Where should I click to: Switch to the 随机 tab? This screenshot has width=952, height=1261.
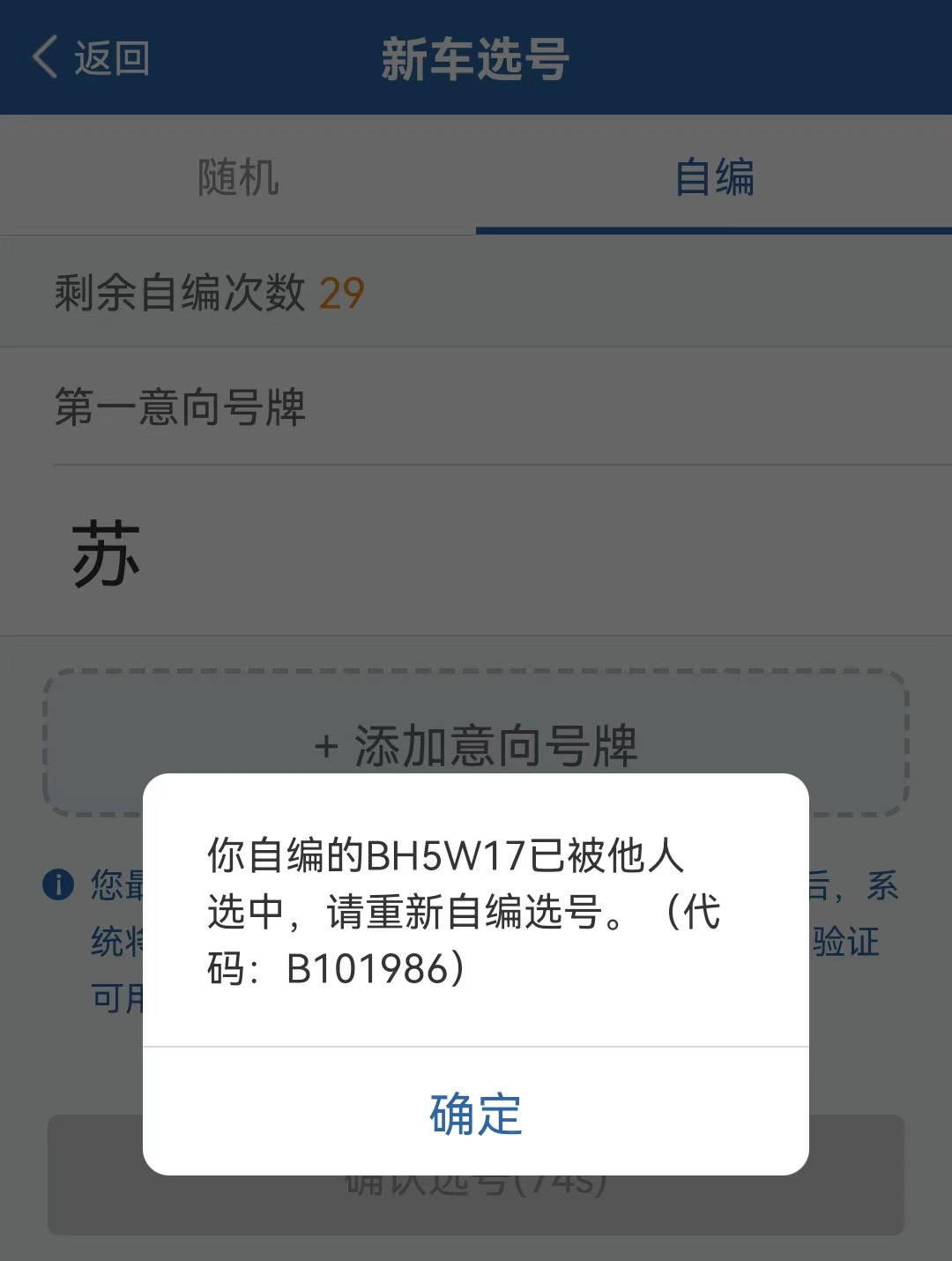238,178
